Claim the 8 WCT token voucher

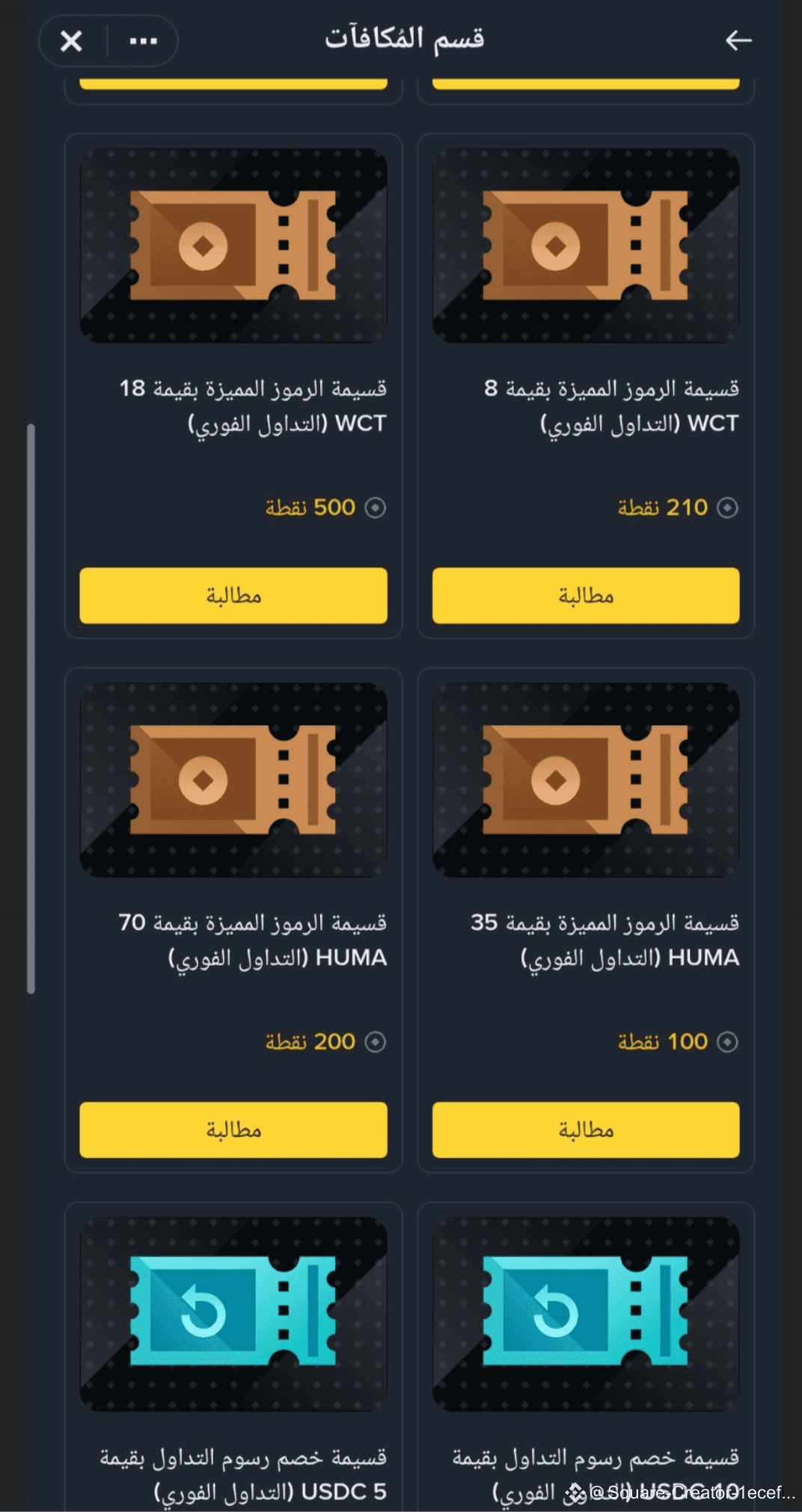tap(586, 596)
